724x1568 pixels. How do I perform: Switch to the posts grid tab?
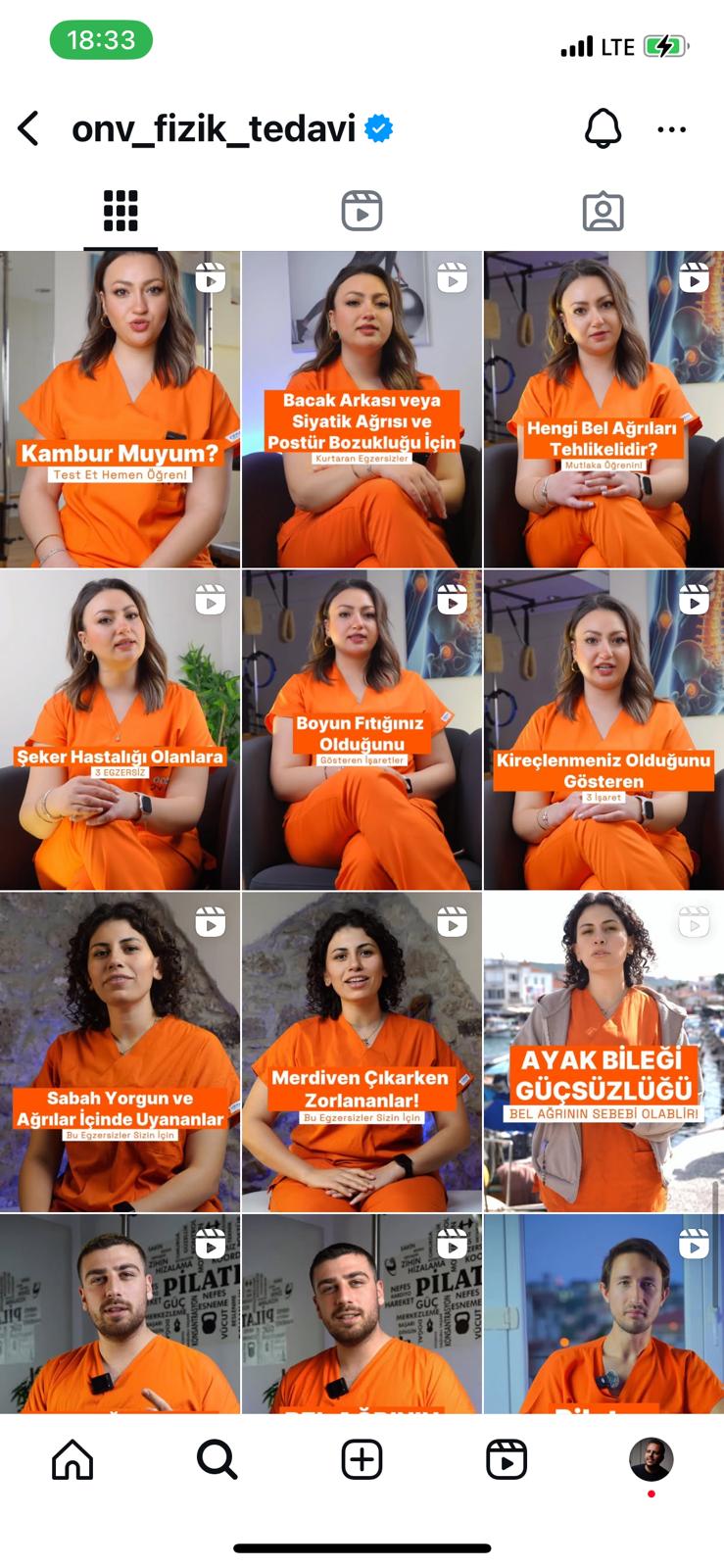tap(121, 211)
